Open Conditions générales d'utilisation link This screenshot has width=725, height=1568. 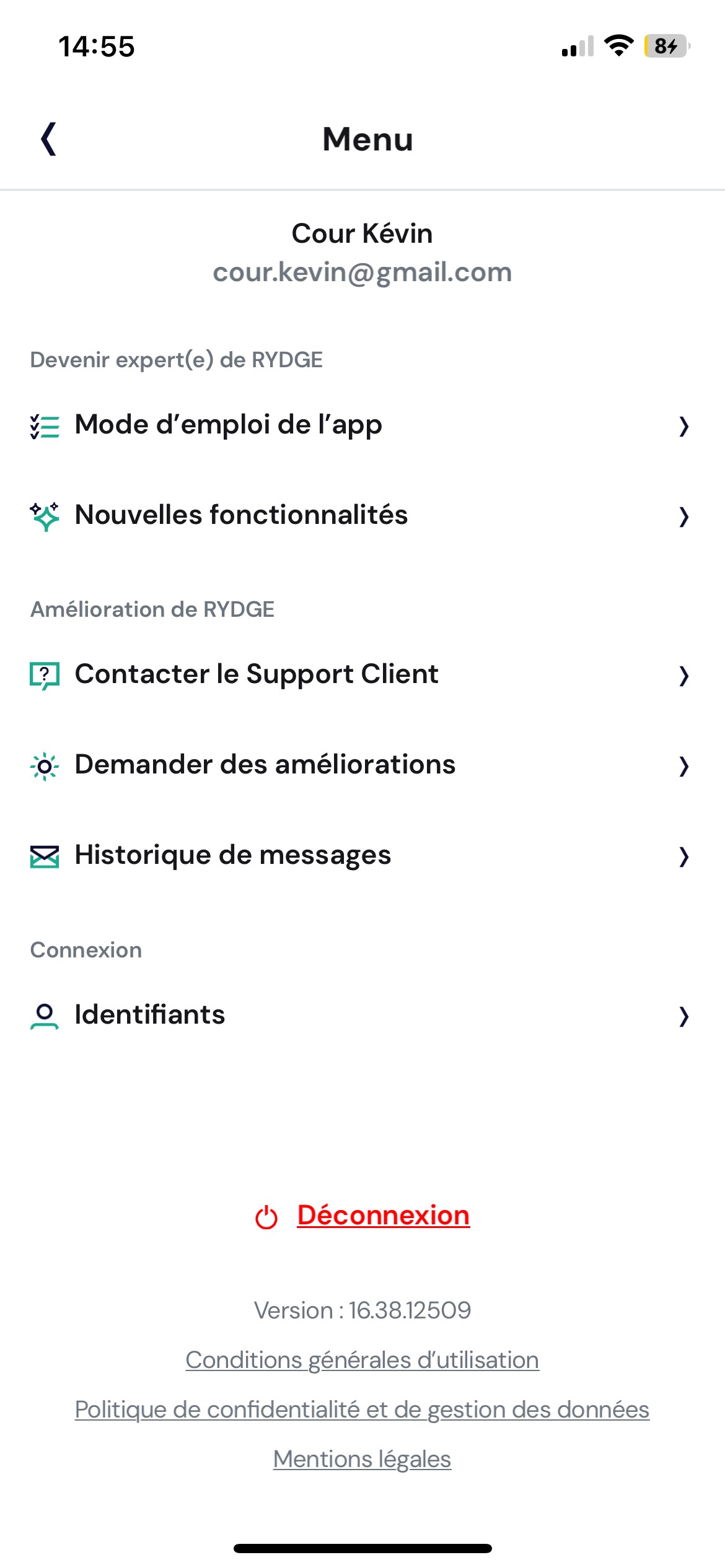pyautogui.click(x=362, y=1360)
